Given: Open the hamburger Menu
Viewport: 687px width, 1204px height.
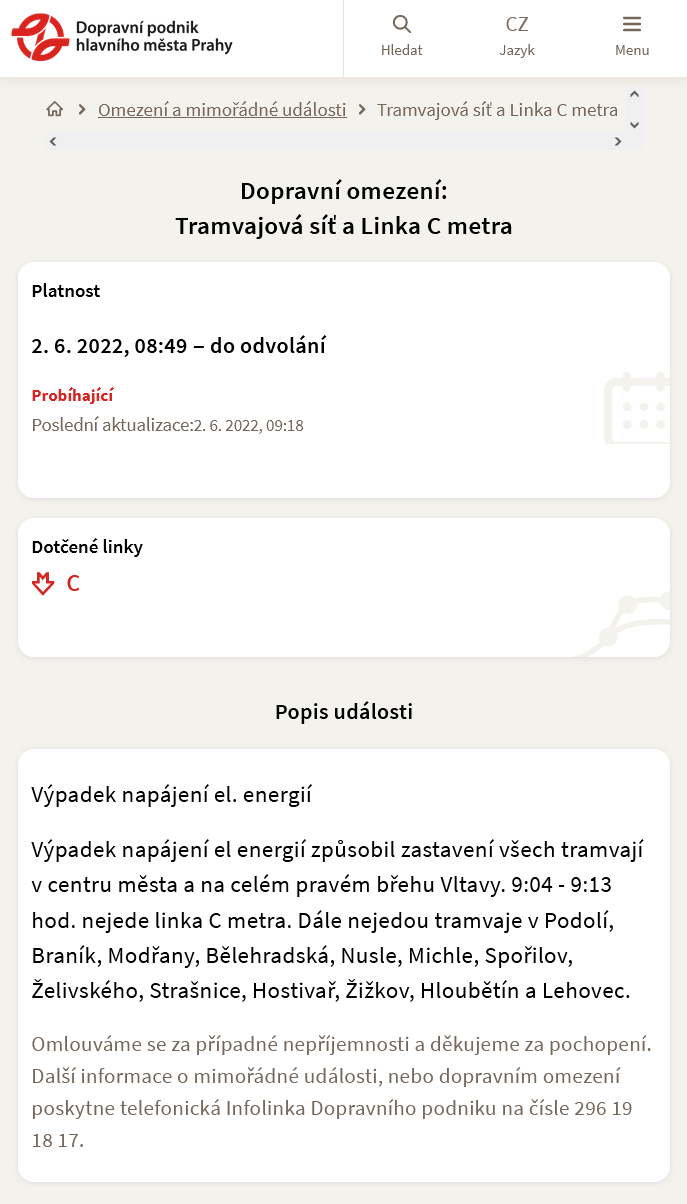Looking at the screenshot, I should 631,36.
